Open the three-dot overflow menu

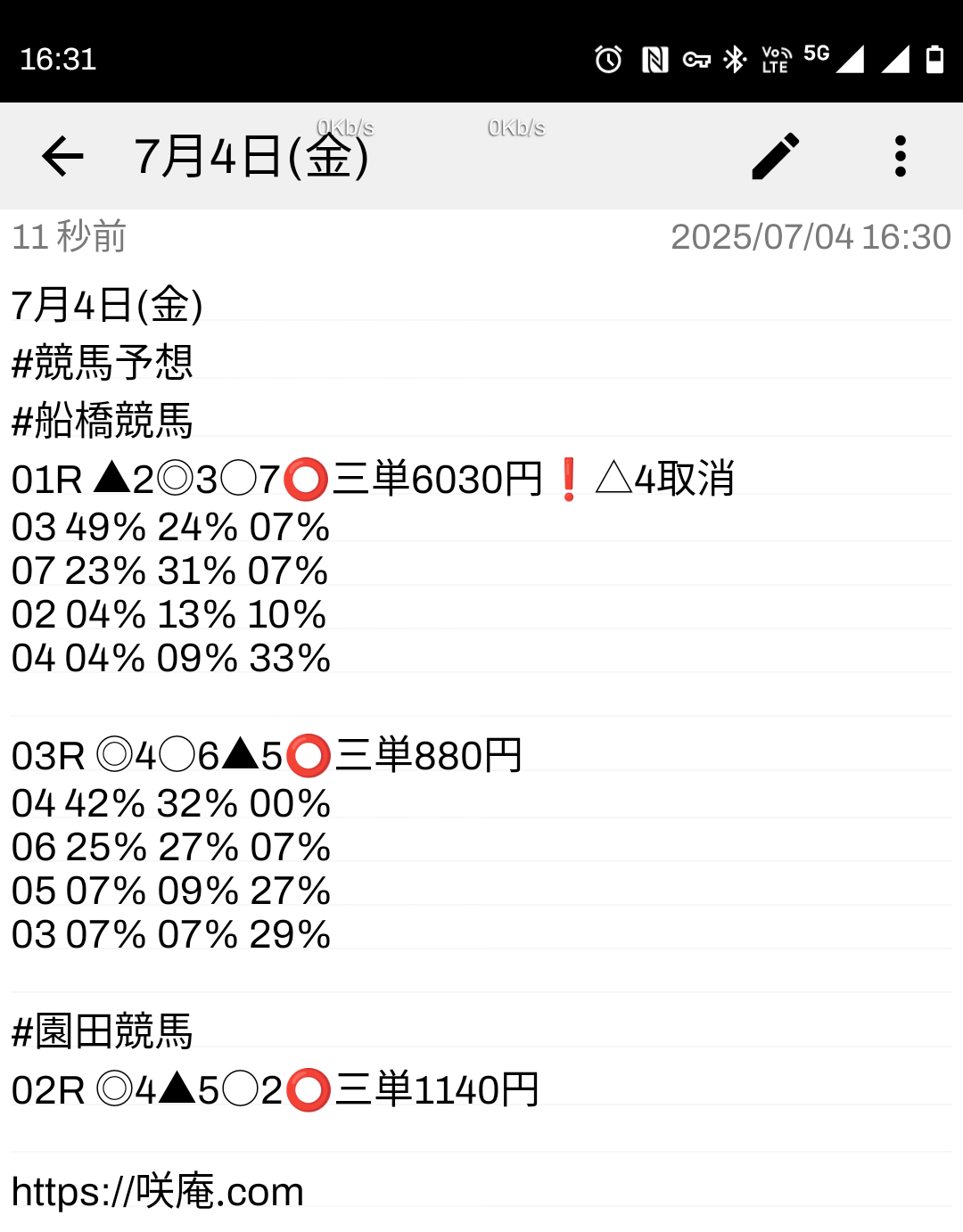pos(900,157)
